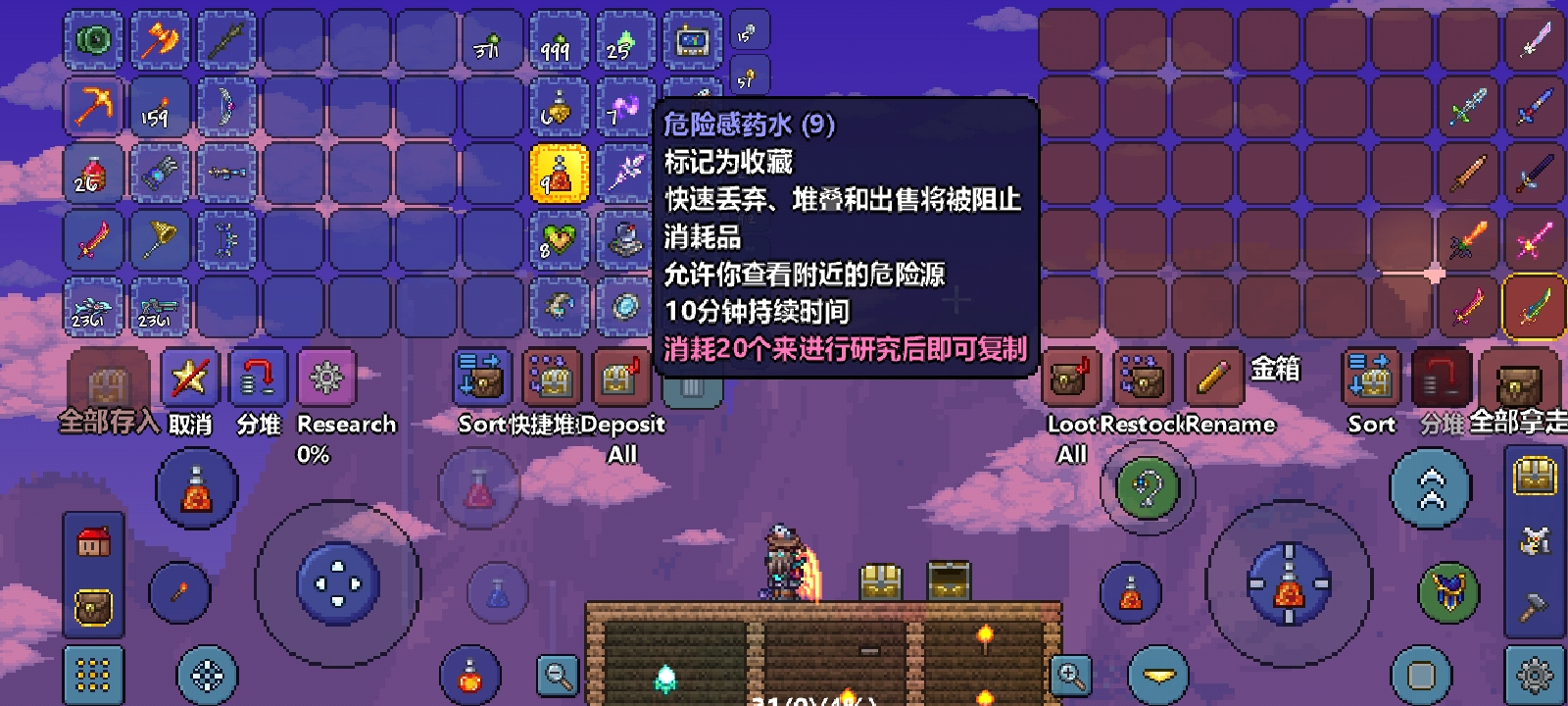Tap the jump double-arrow button
This screenshot has height=706, width=1568.
click(1431, 488)
